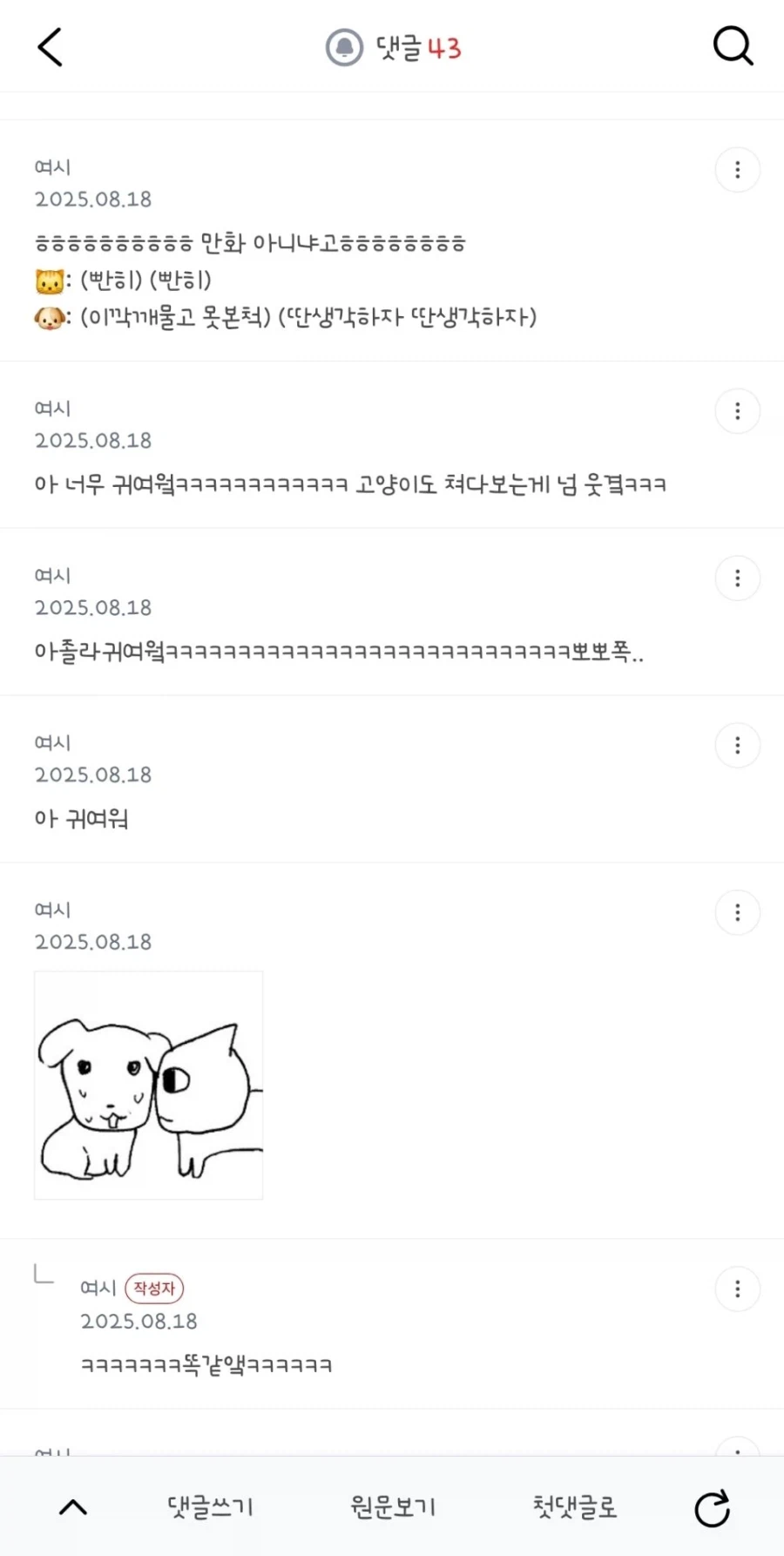
Task: Open options menu on the '아졸라귀여웤' comment
Action: point(737,578)
